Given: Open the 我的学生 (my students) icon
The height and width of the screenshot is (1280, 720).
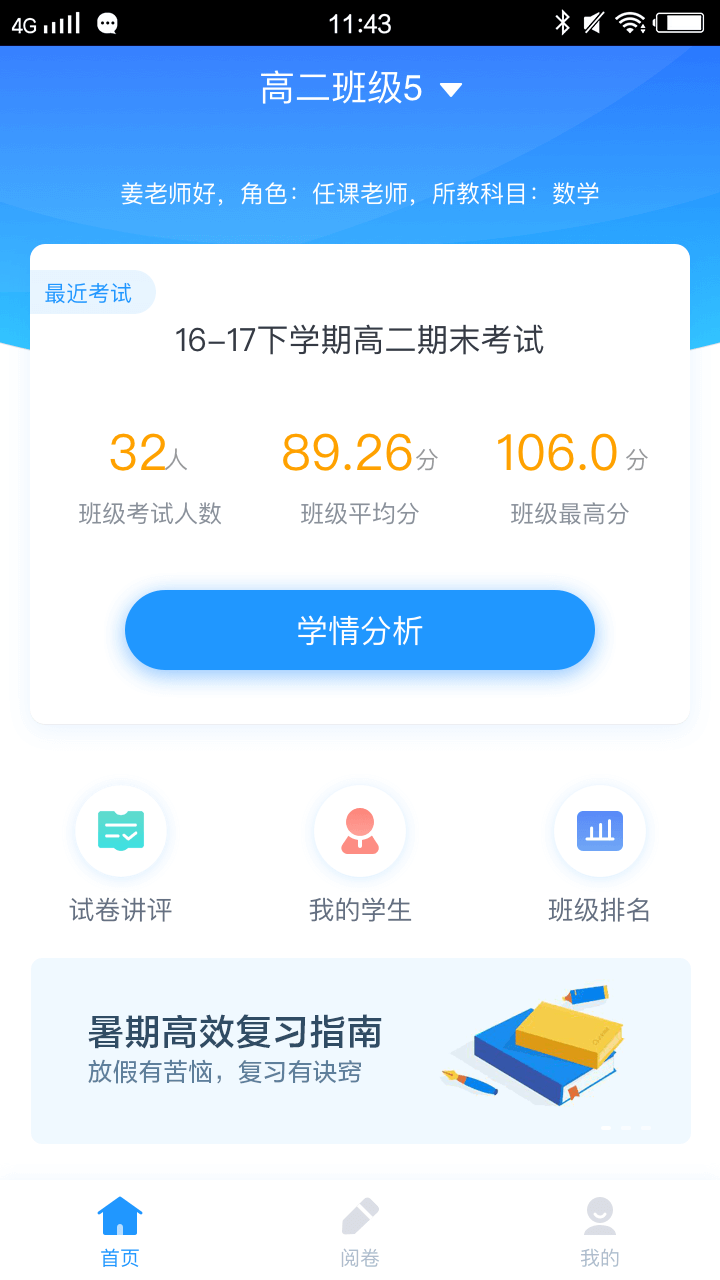Looking at the screenshot, I should pyautogui.click(x=360, y=831).
